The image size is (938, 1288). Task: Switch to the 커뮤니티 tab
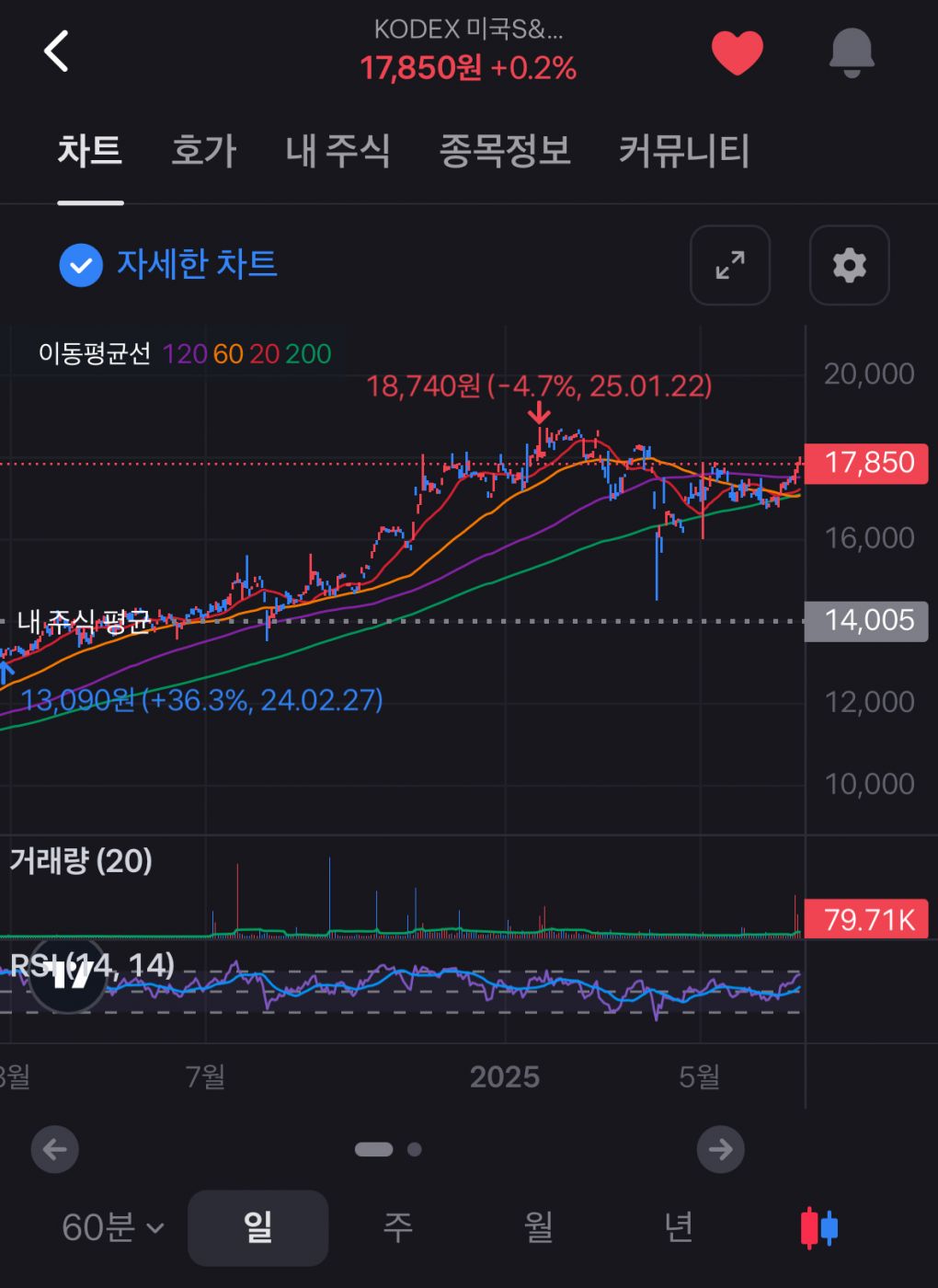[684, 151]
